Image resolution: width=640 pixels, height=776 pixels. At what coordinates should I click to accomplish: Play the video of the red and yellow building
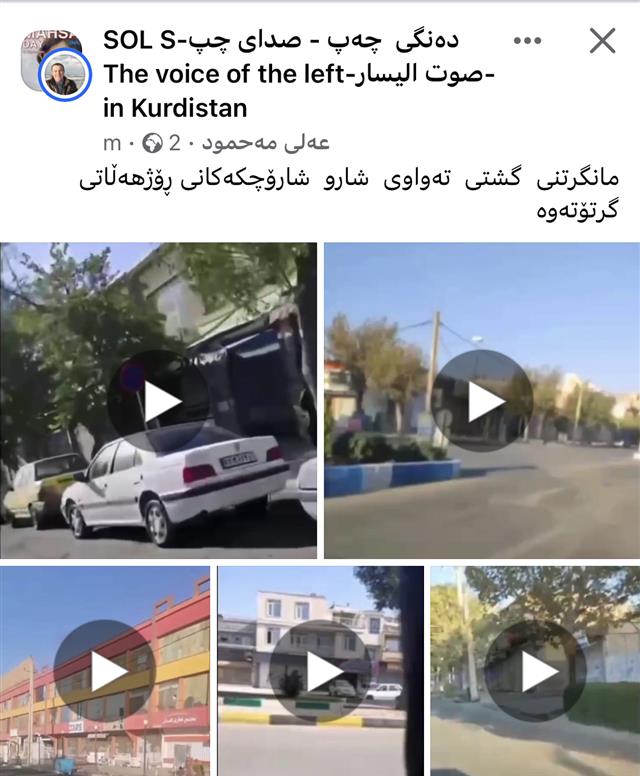[x=104, y=670]
